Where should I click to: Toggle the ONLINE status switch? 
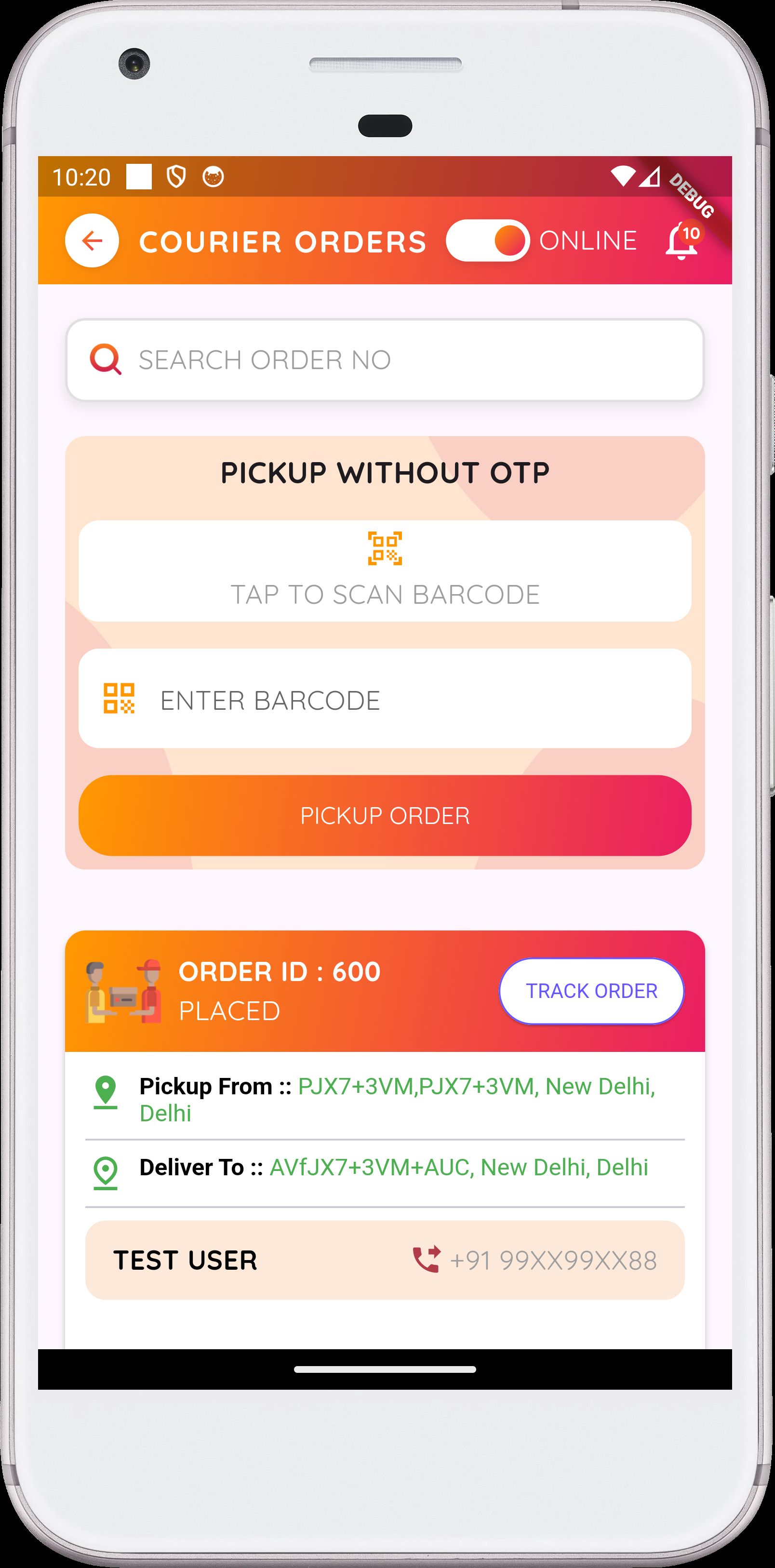click(x=488, y=240)
